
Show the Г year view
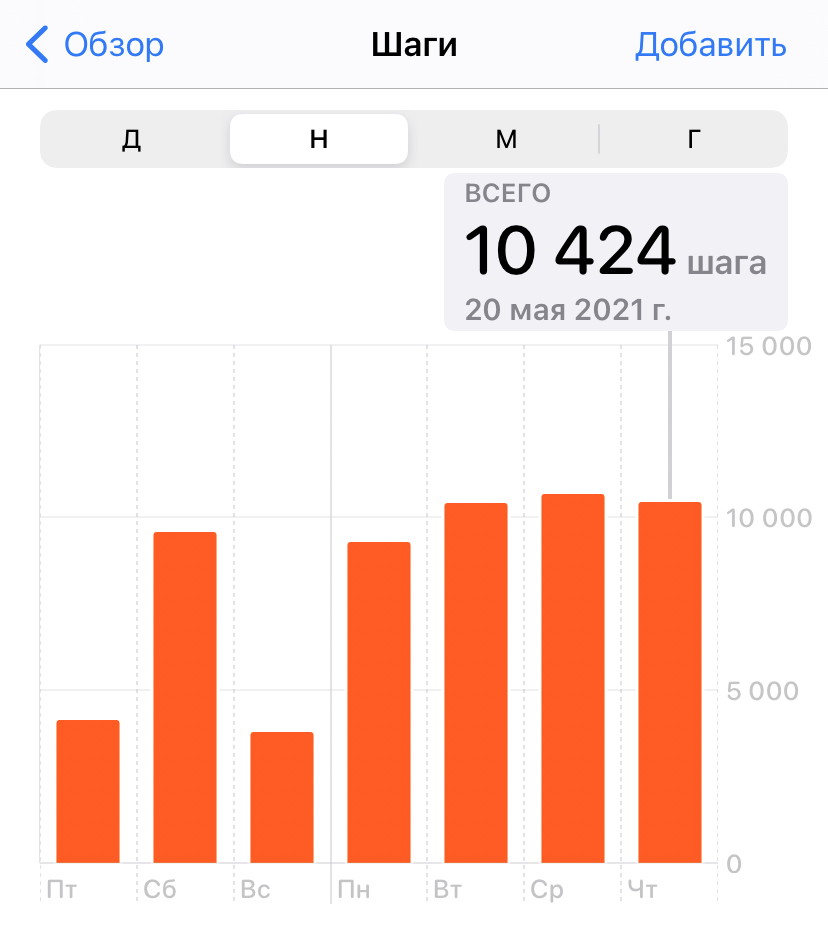693,139
